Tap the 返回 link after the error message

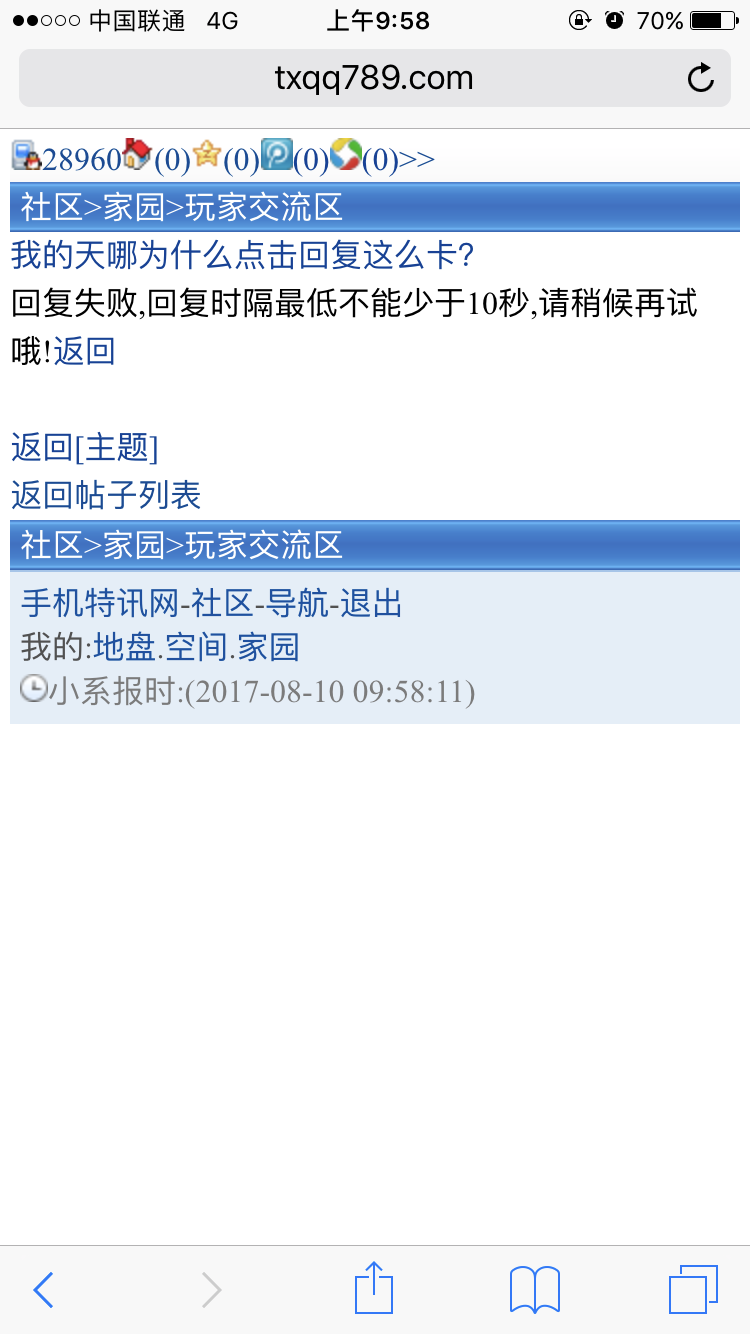coord(84,351)
